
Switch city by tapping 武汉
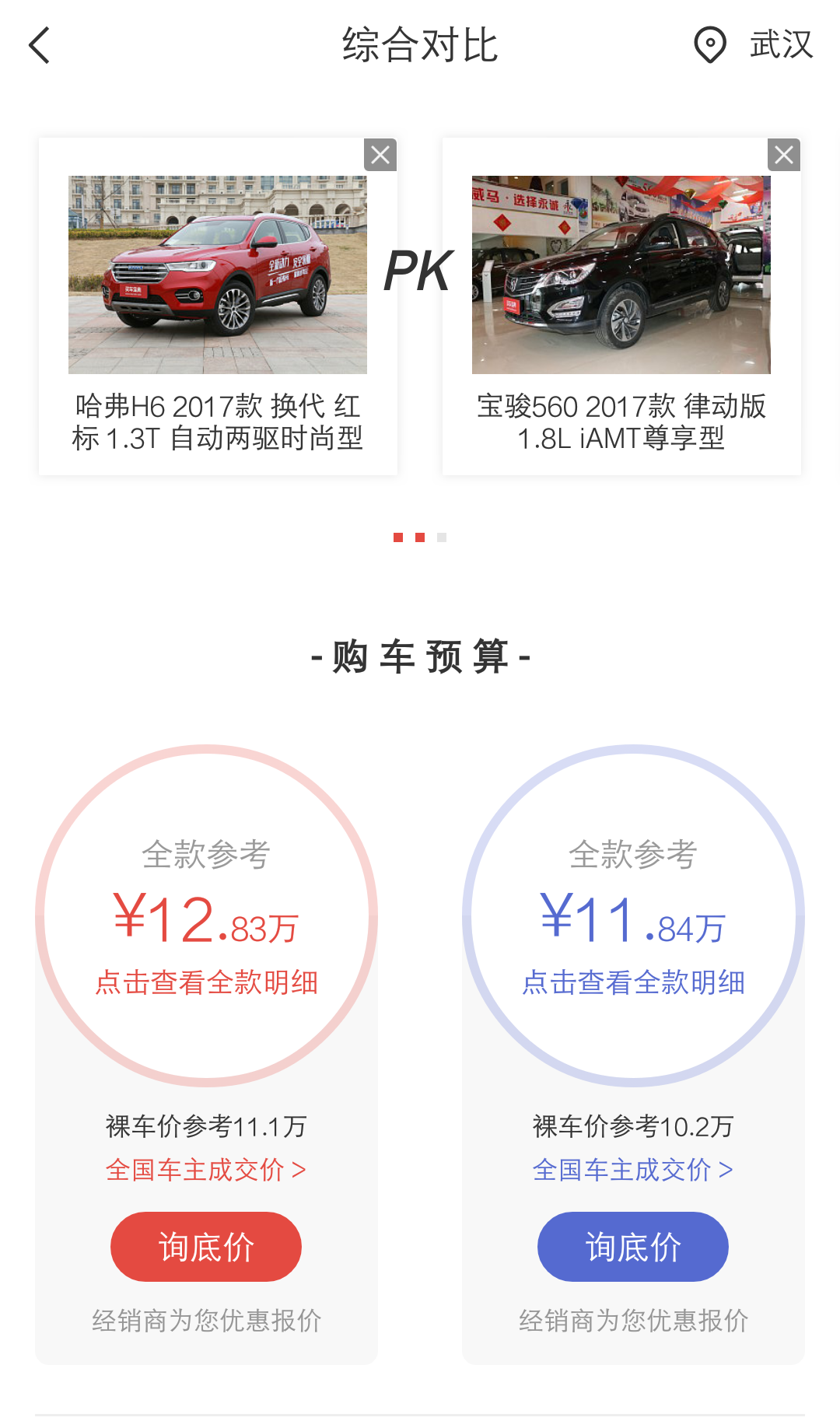pyautogui.click(x=778, y=44)
